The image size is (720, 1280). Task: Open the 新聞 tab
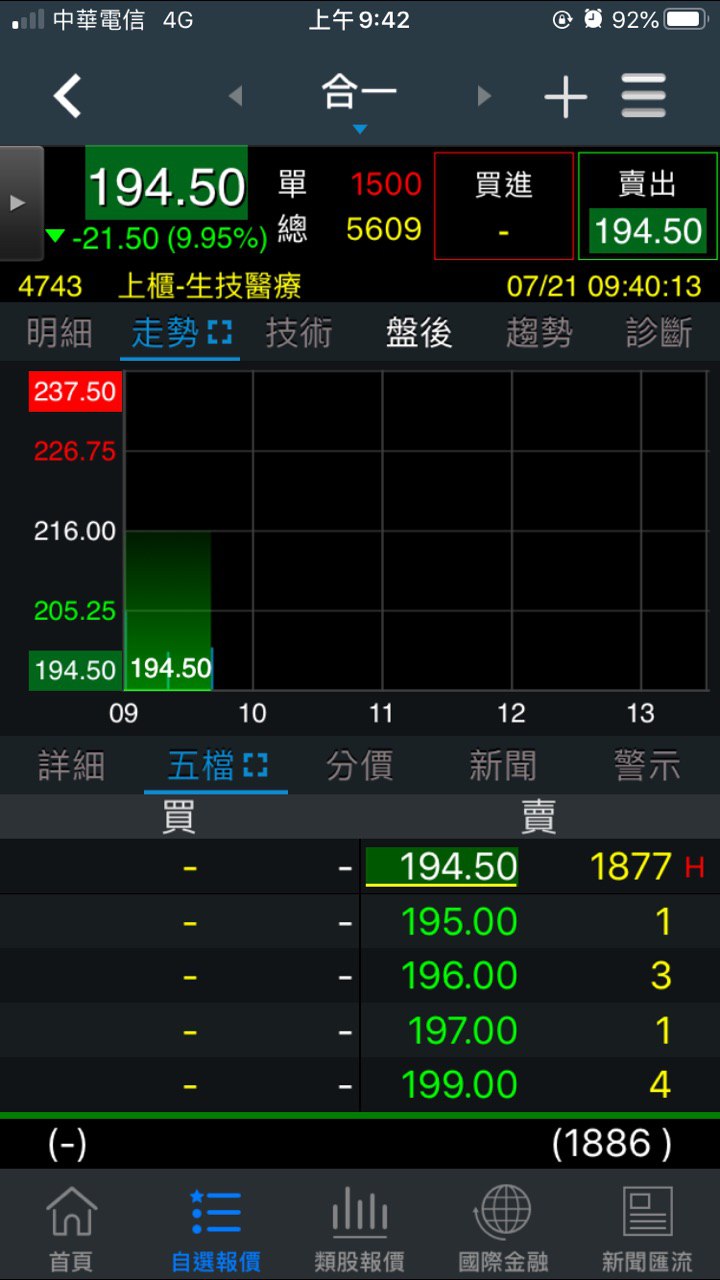click(503, 766)
